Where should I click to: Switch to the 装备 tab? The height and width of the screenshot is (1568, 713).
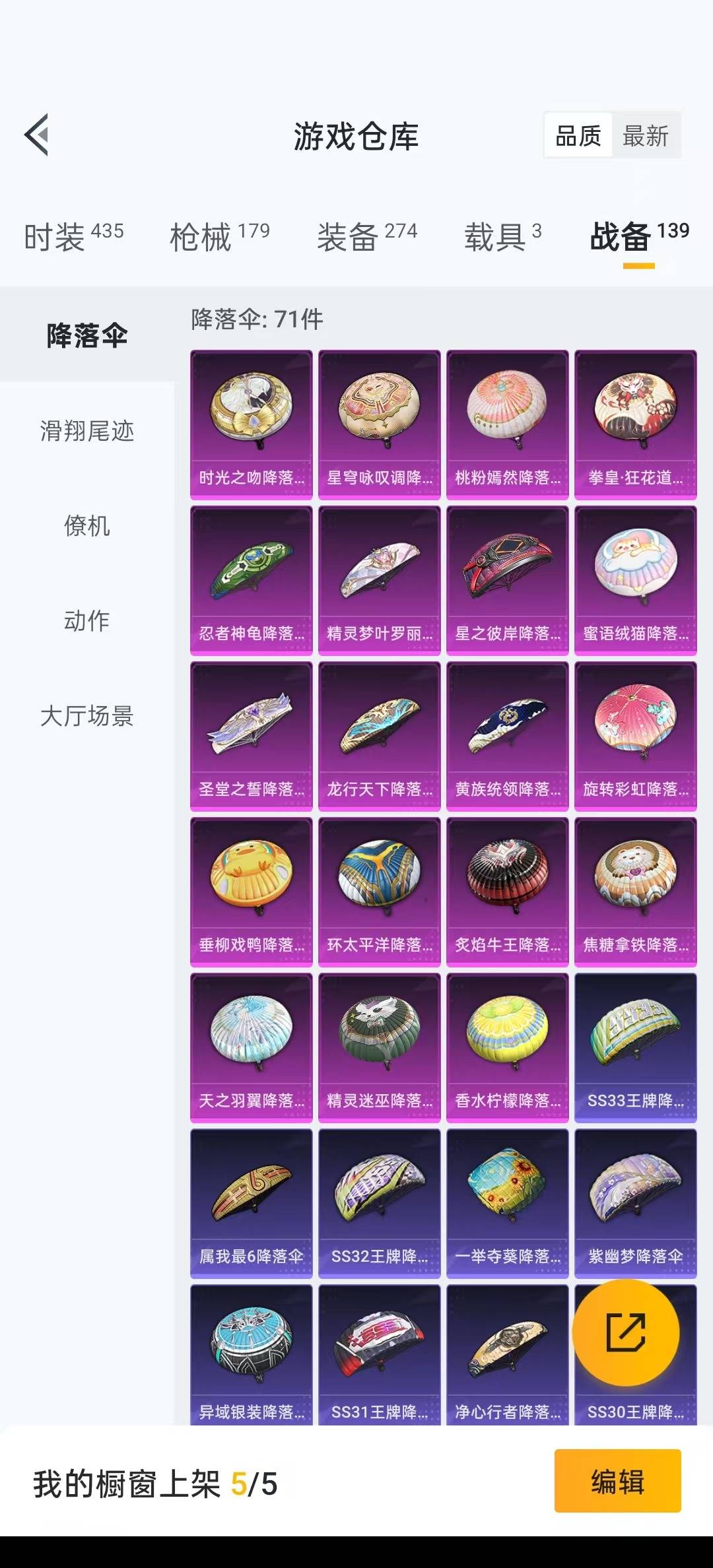click(367, 236)
